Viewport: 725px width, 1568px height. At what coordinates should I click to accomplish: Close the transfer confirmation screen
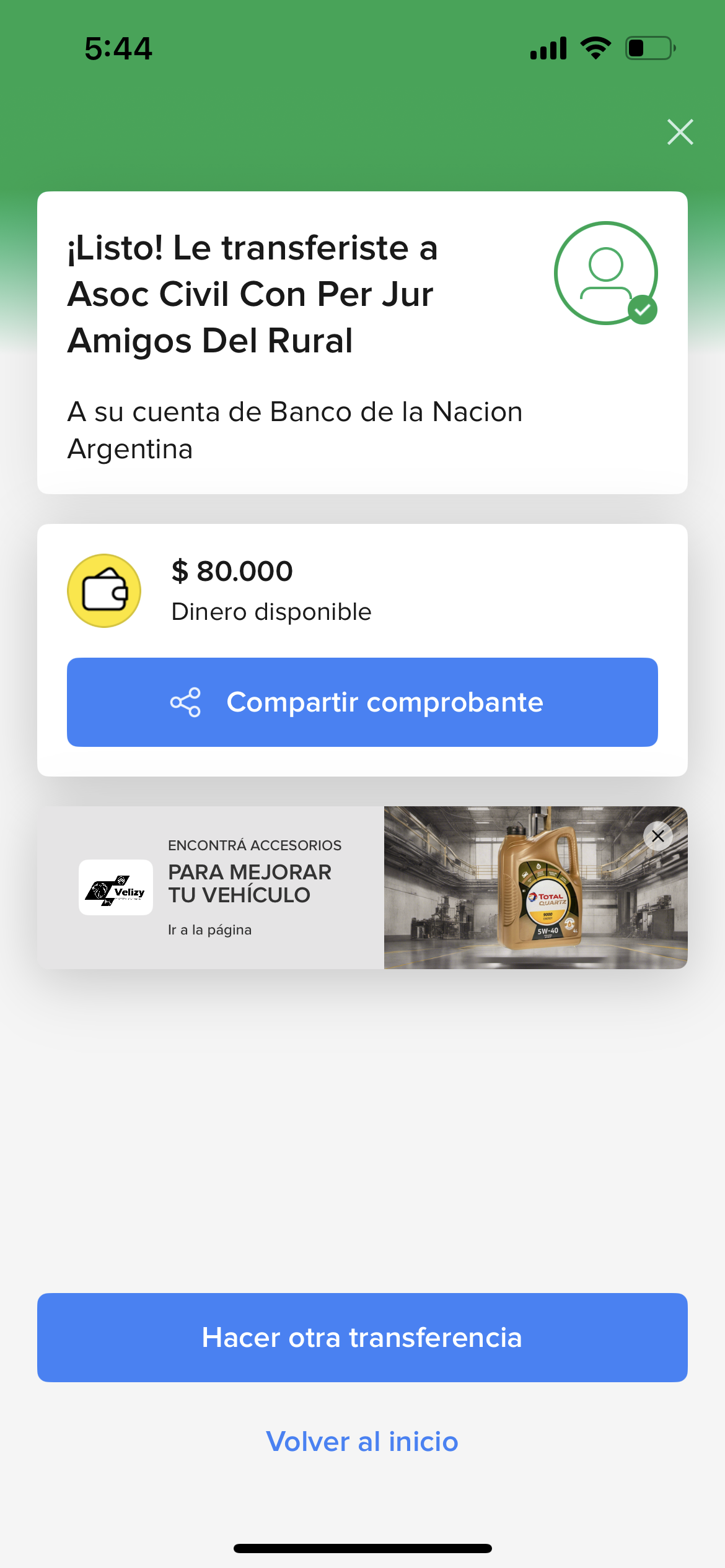pyautogui.click(x=680, y=132)
